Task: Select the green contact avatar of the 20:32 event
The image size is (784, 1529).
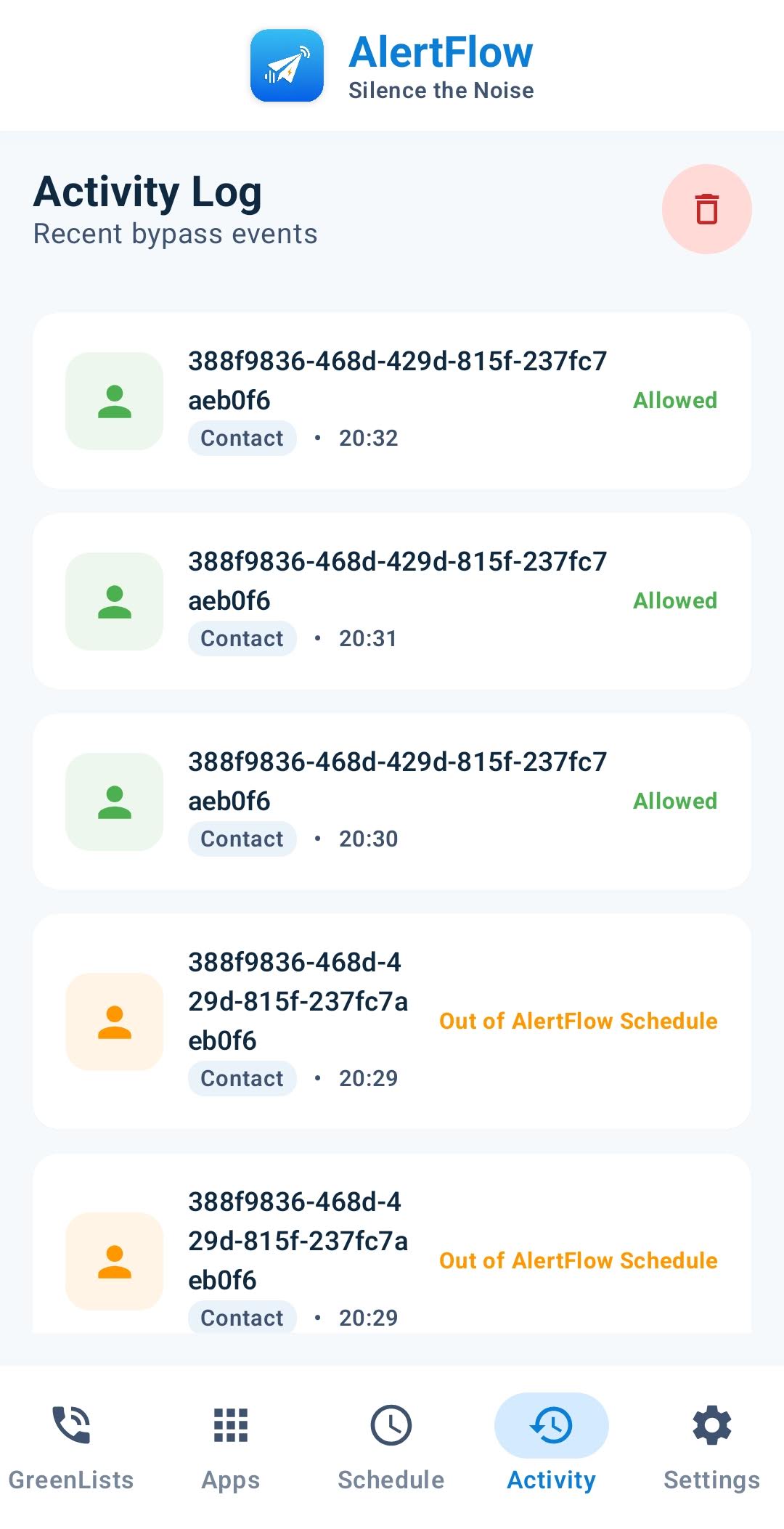Action: (x=114, y=401)
